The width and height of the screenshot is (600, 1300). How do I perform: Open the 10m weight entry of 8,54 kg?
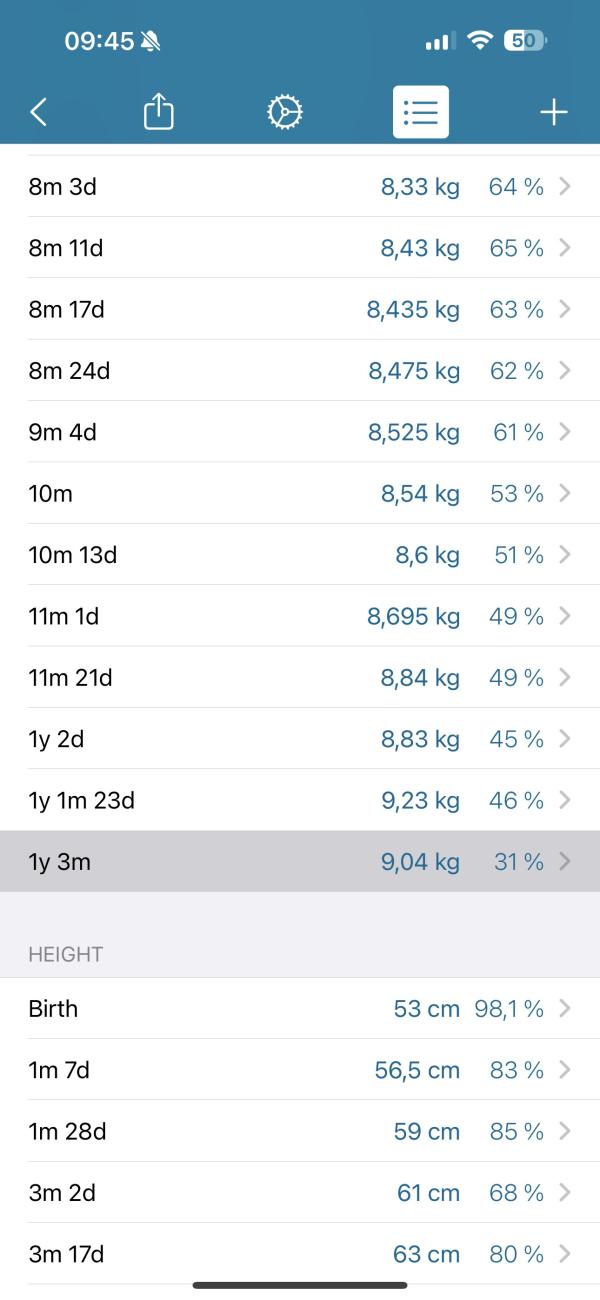click(x=300, y=494)
